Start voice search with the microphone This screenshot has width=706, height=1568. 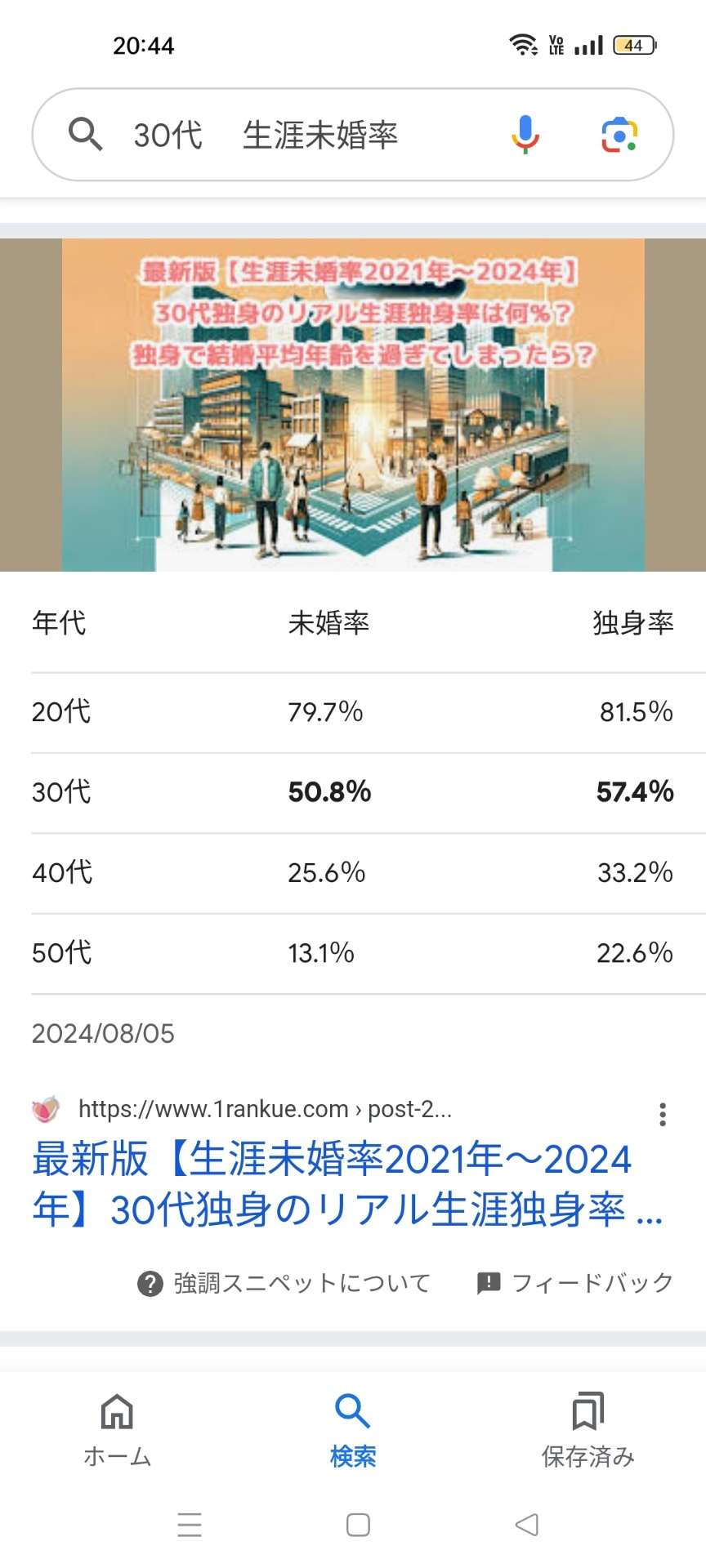click(x=525, y=135)
